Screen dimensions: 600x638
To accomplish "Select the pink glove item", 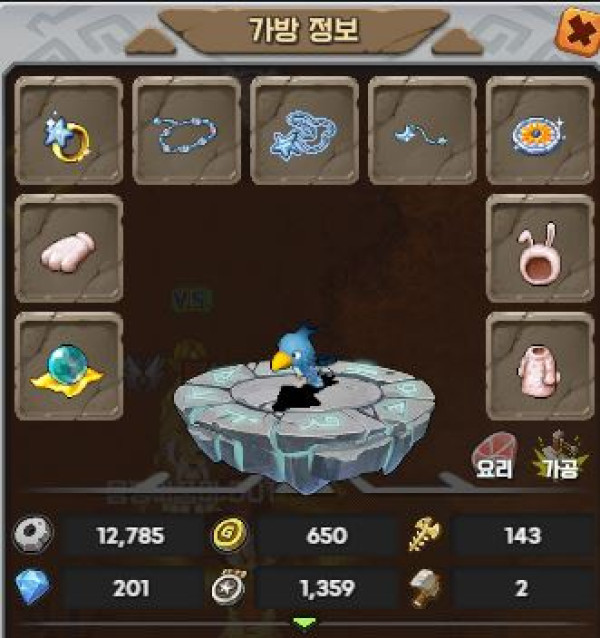I will tap(69, 250).
